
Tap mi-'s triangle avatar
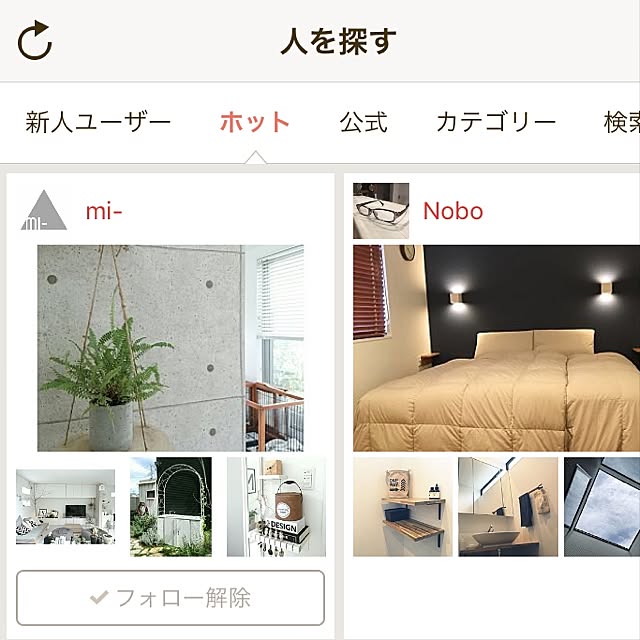[x=44, y=210]
